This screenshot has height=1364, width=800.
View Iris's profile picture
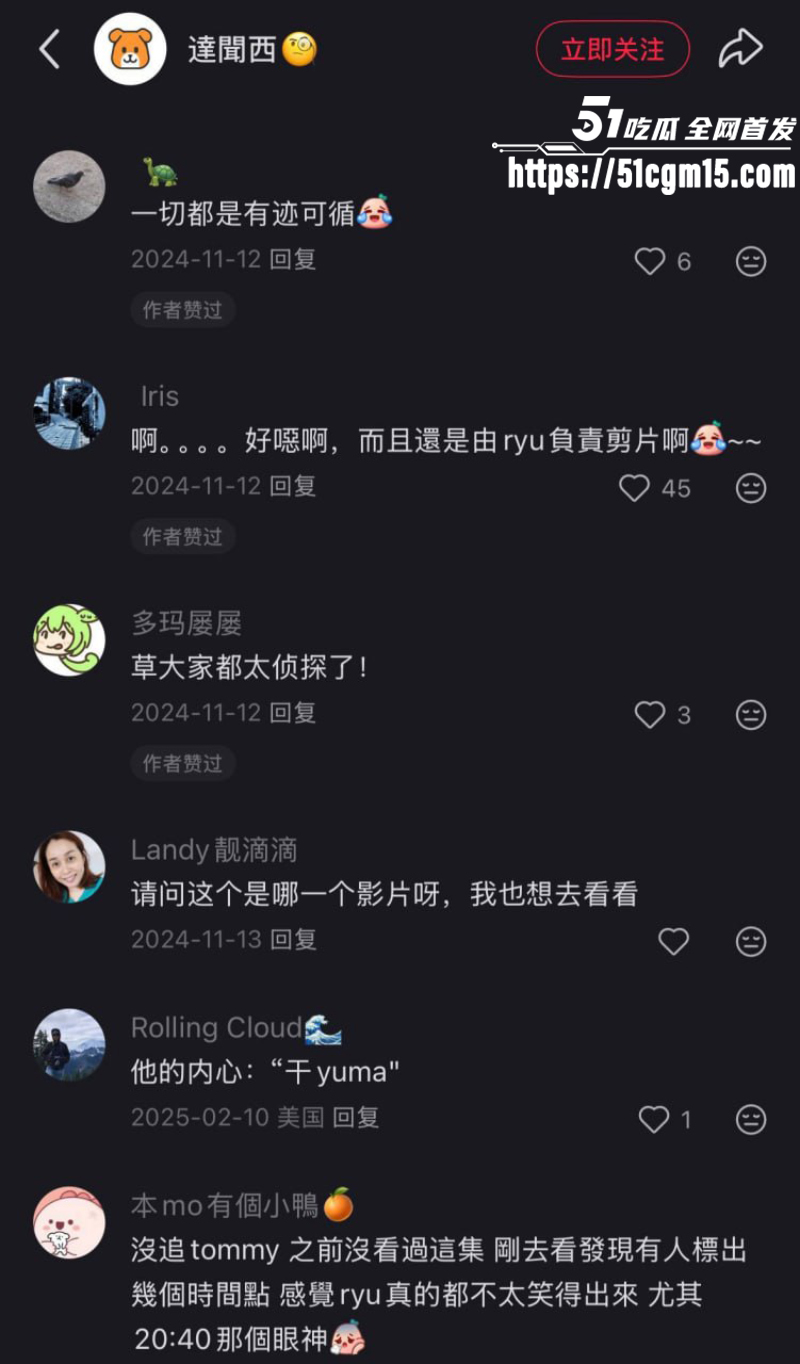tap(70, 413)
